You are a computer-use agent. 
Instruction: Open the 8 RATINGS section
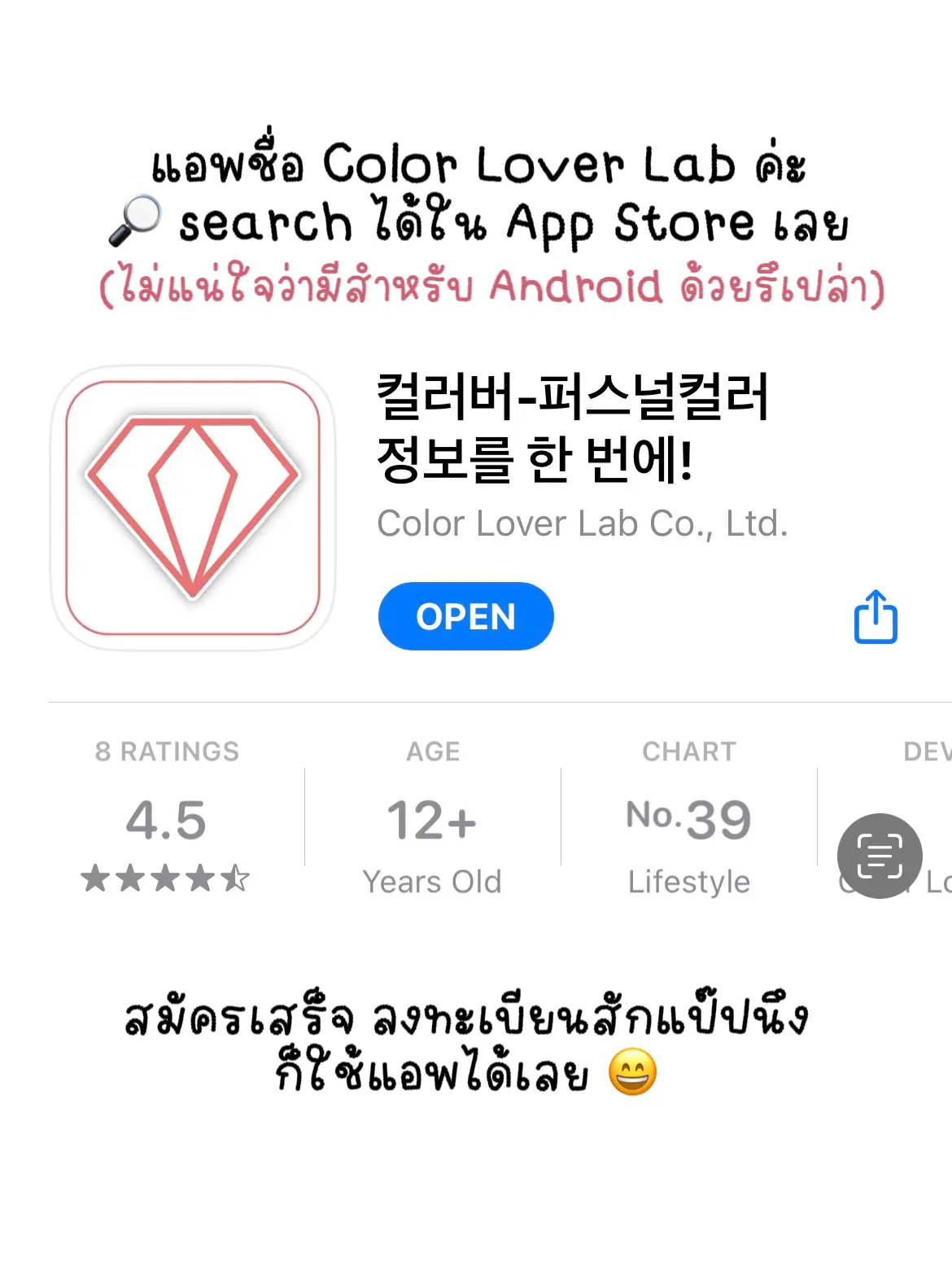166,751
